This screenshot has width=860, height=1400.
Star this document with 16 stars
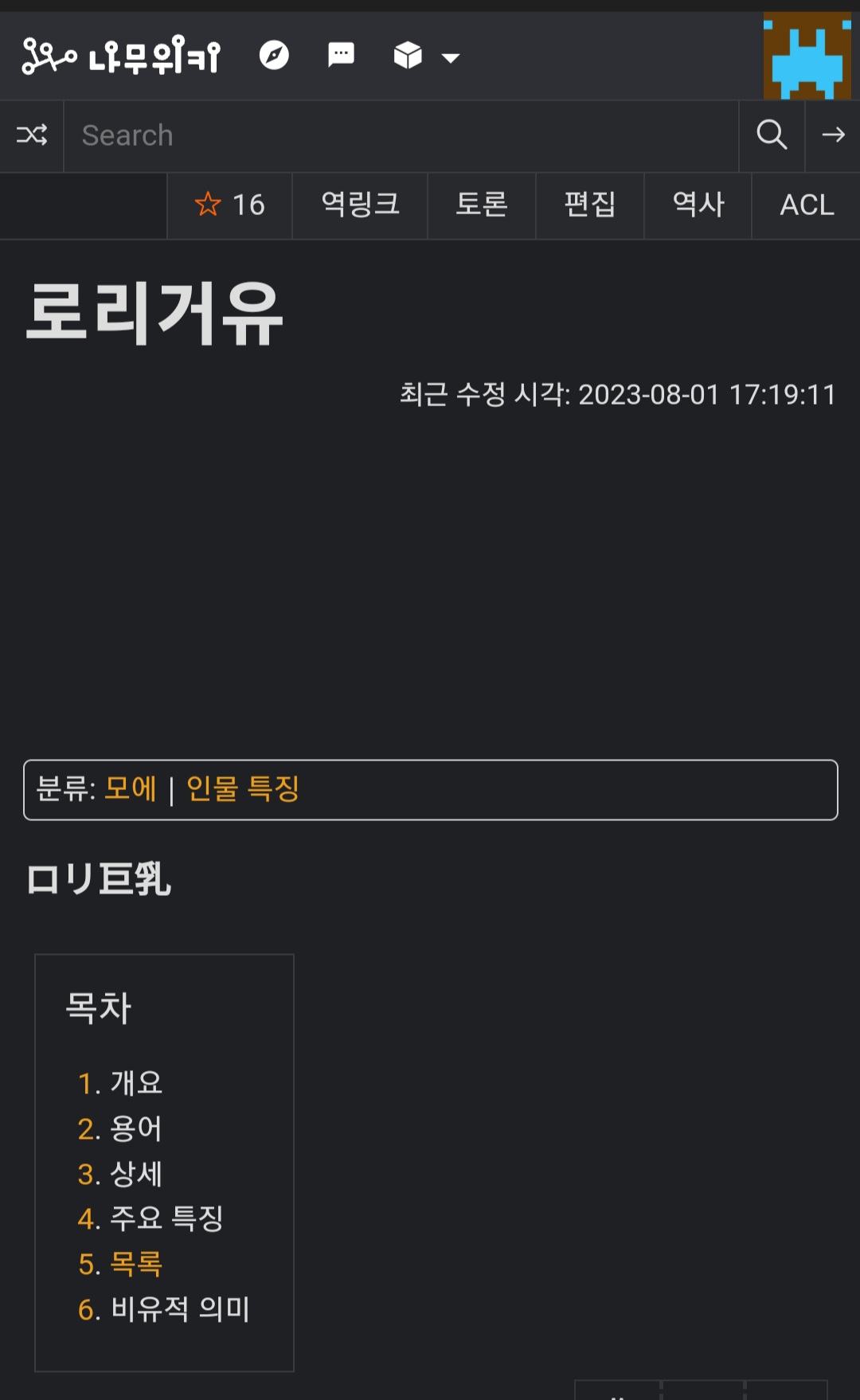click(x=230, y=205)
